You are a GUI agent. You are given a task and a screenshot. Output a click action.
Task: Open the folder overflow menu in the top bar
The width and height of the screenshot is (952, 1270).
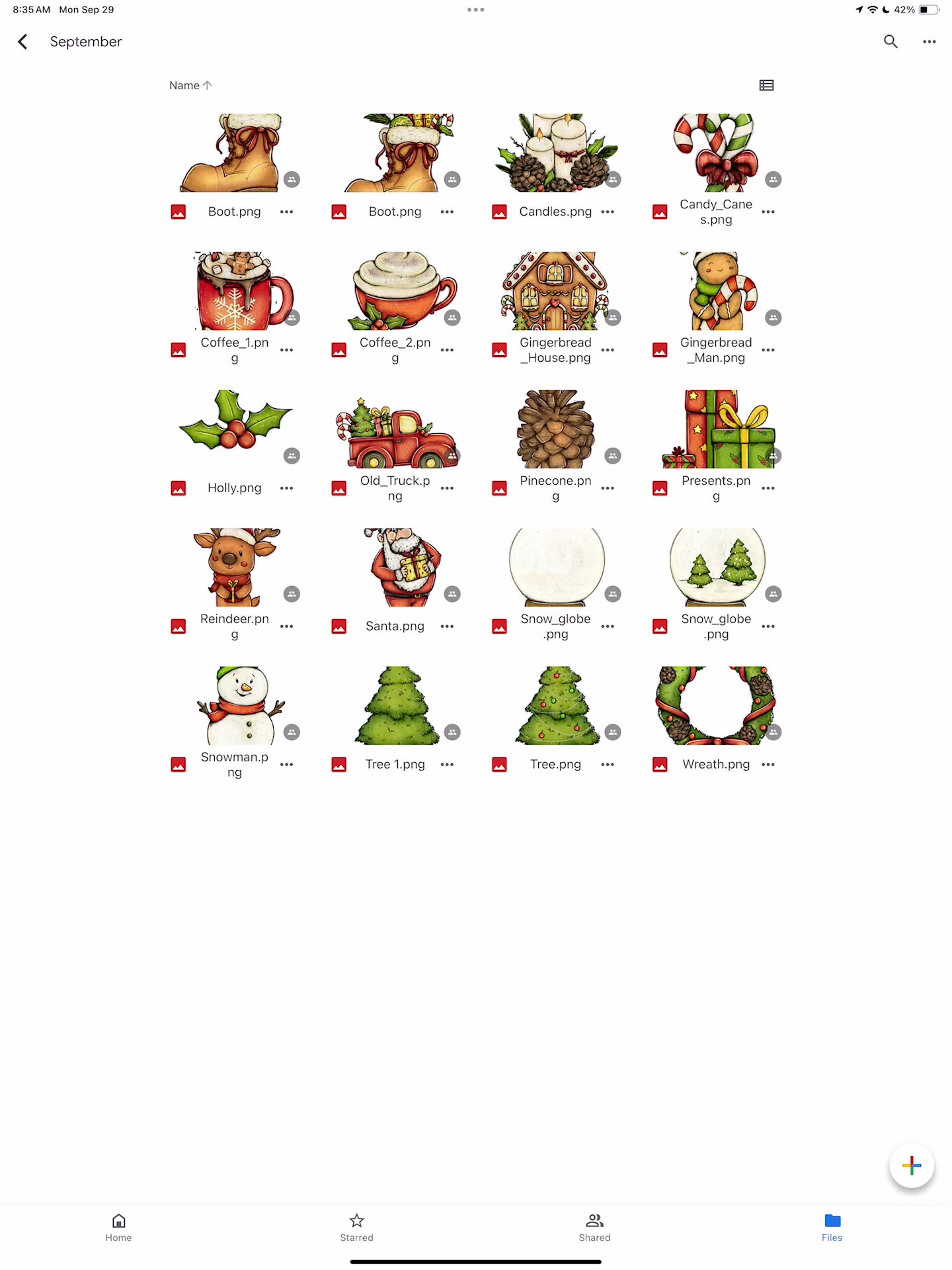click(x=929, y=42)
